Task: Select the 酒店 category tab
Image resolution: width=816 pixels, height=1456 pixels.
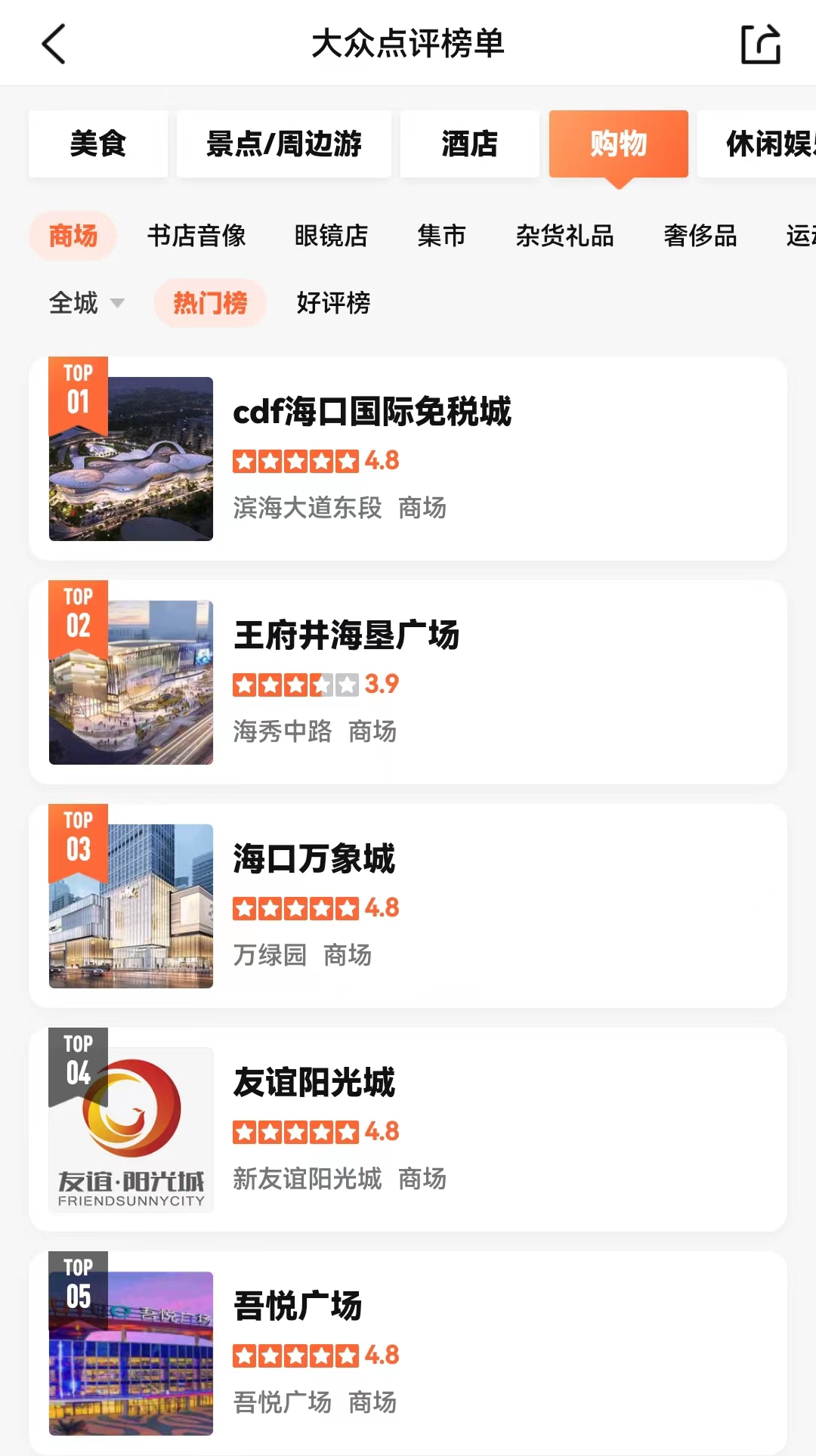Action: click(469, 144)
